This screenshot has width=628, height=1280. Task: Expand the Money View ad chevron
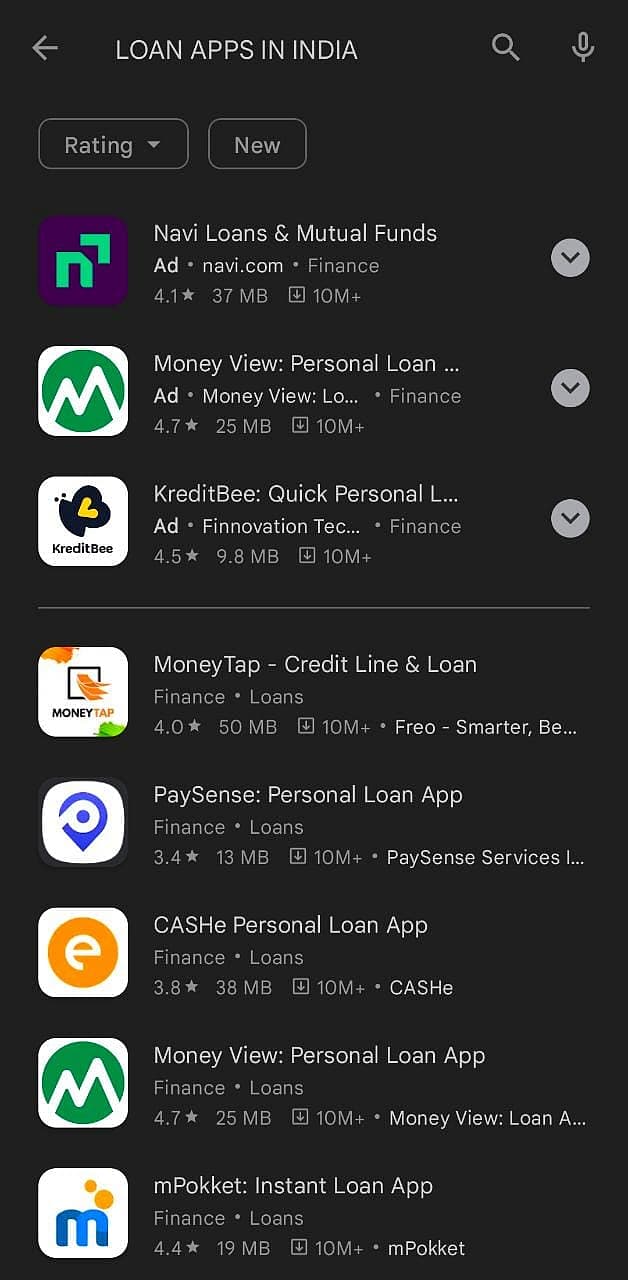tap(570, 388)
